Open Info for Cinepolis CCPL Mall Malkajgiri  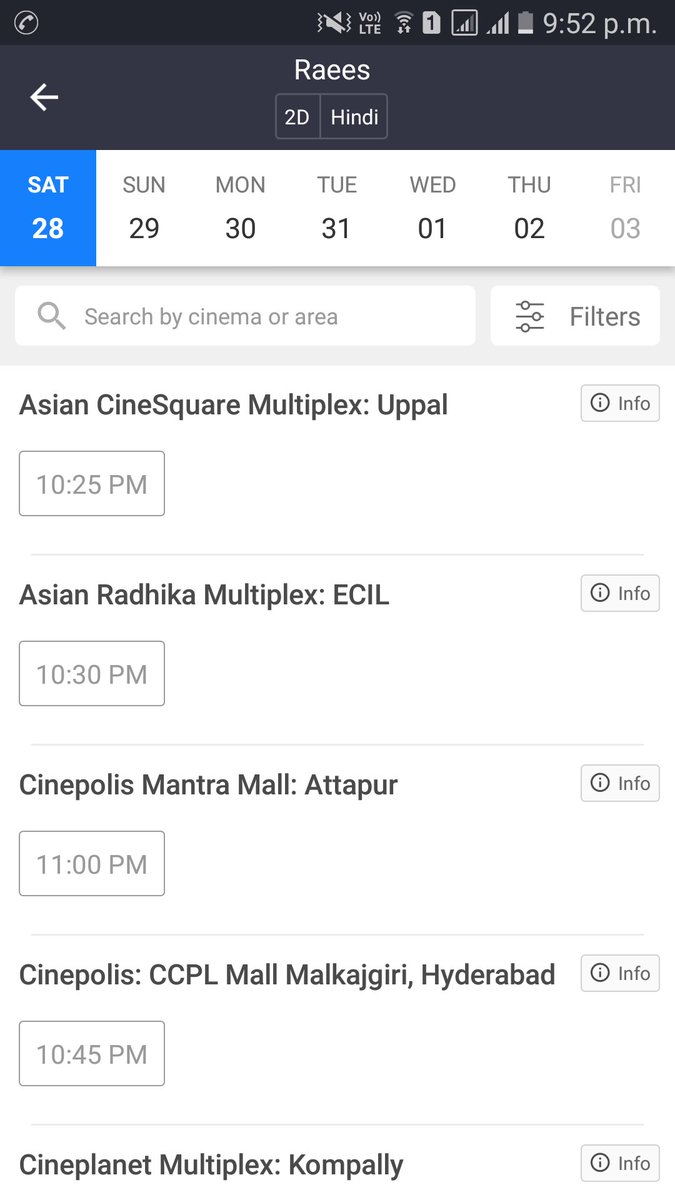620,973
